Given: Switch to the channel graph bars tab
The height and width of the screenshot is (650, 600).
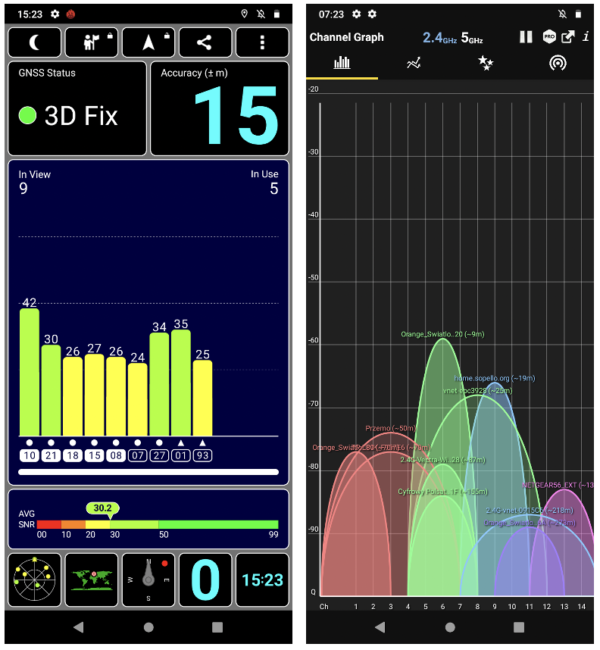Looking at the screenshot, I should tap(342, 63).
